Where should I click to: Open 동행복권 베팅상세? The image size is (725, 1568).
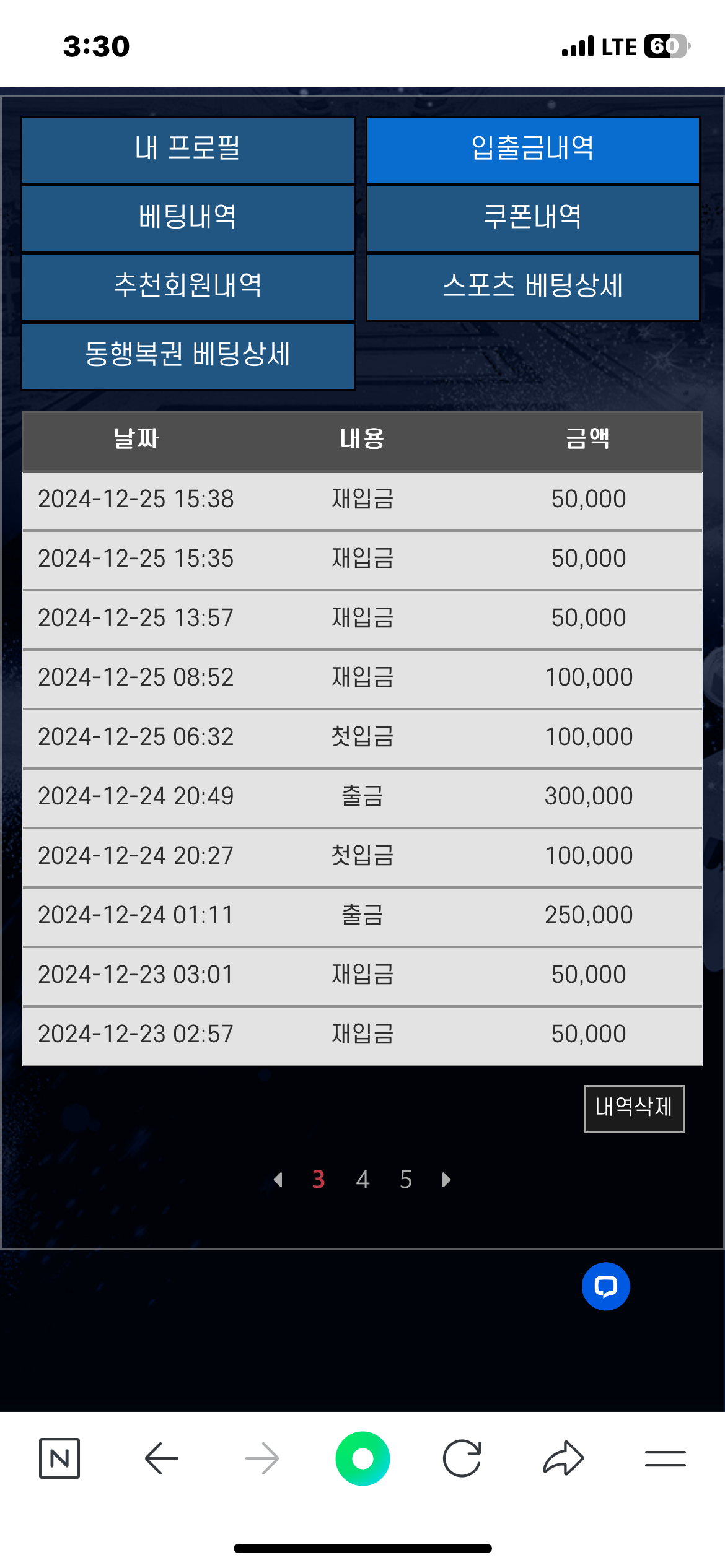(x=188, y=355)
